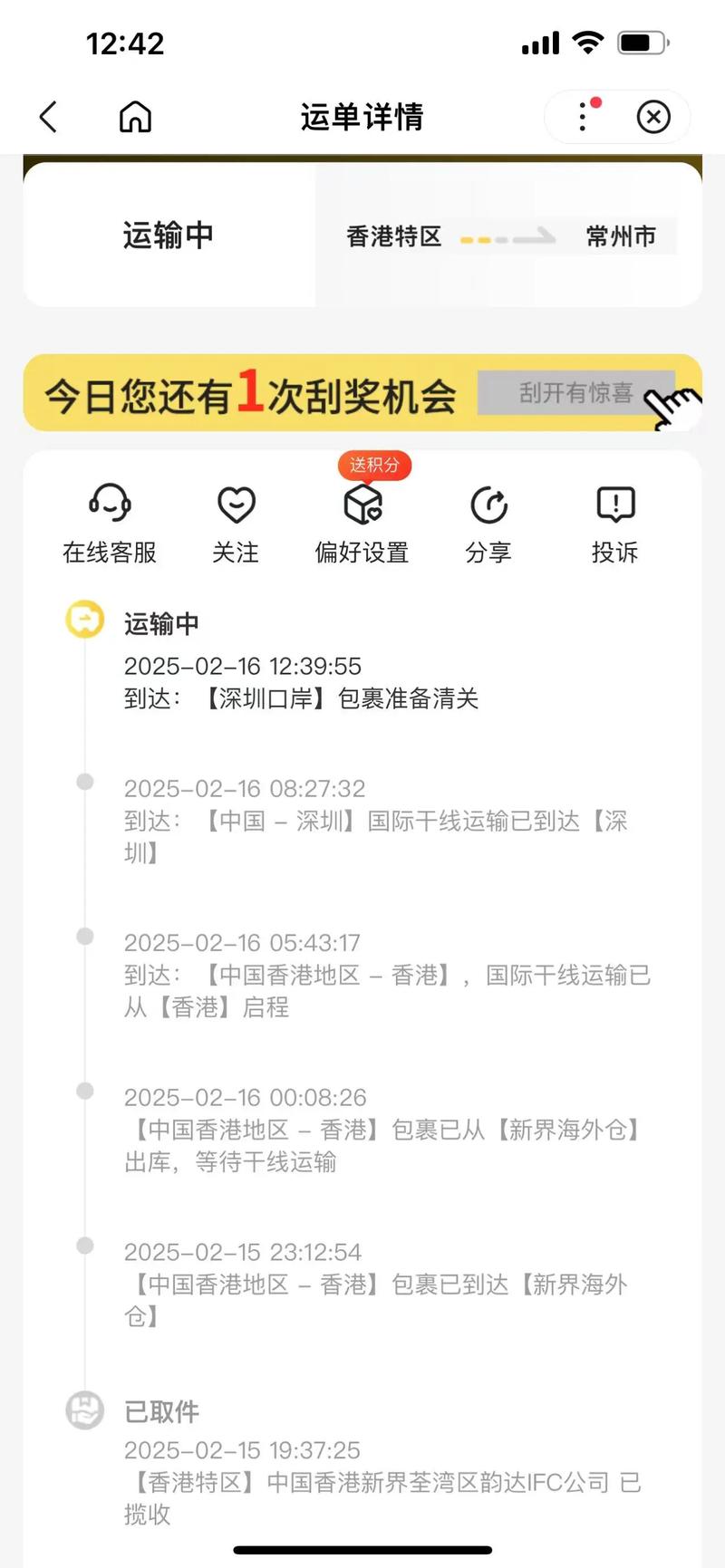Image resolution: width=725 pixels, height=1568 pixels.
Task: Tap the timeline dot for 2025-02-16 08:27:32
Action: pyautogui.click(x=85, y=780)
